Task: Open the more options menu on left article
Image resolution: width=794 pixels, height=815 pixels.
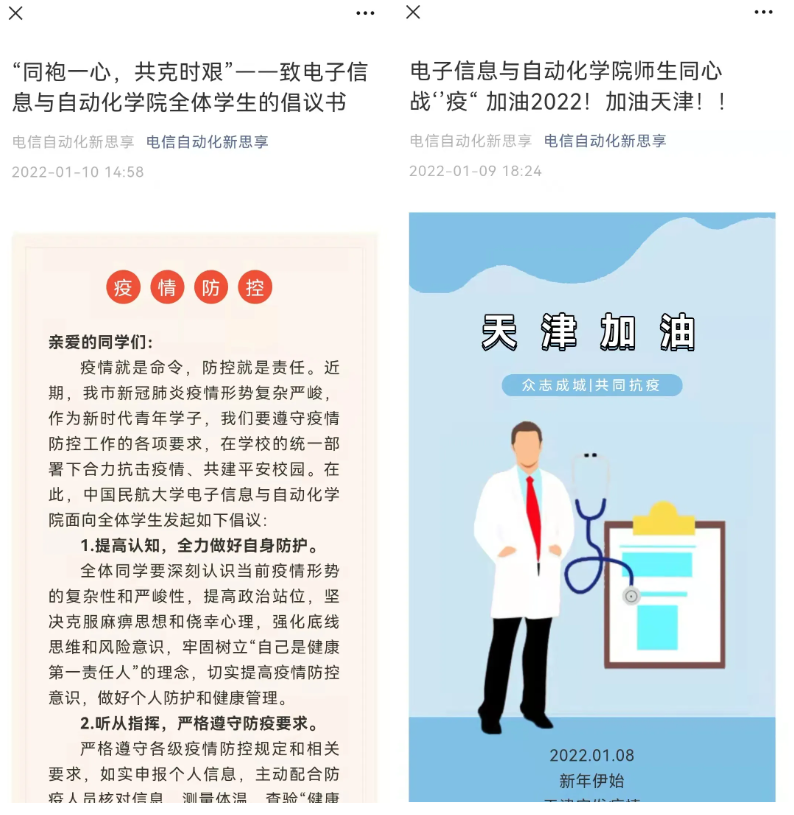Action: click(x=365, y=14)
